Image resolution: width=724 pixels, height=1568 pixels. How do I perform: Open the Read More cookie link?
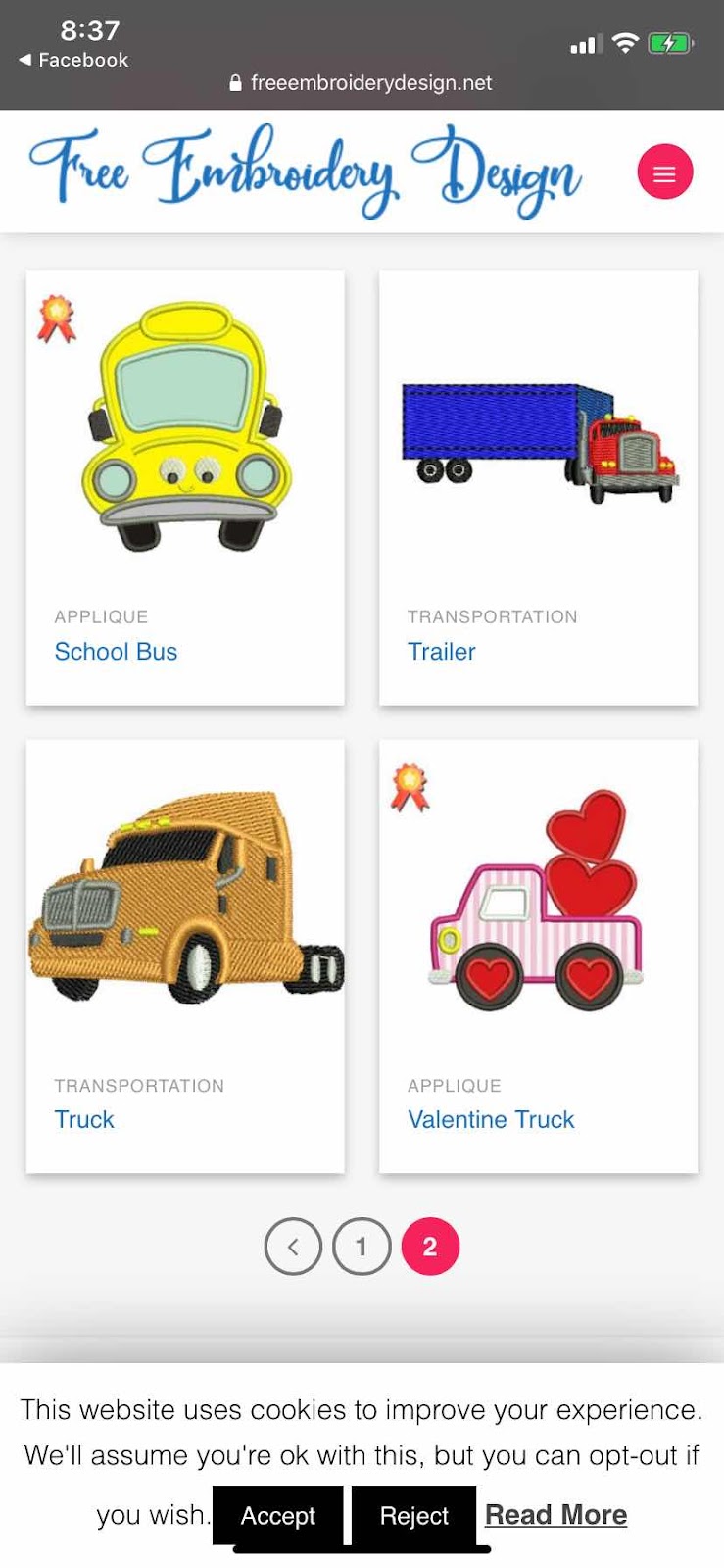(x=555, y=1515)
